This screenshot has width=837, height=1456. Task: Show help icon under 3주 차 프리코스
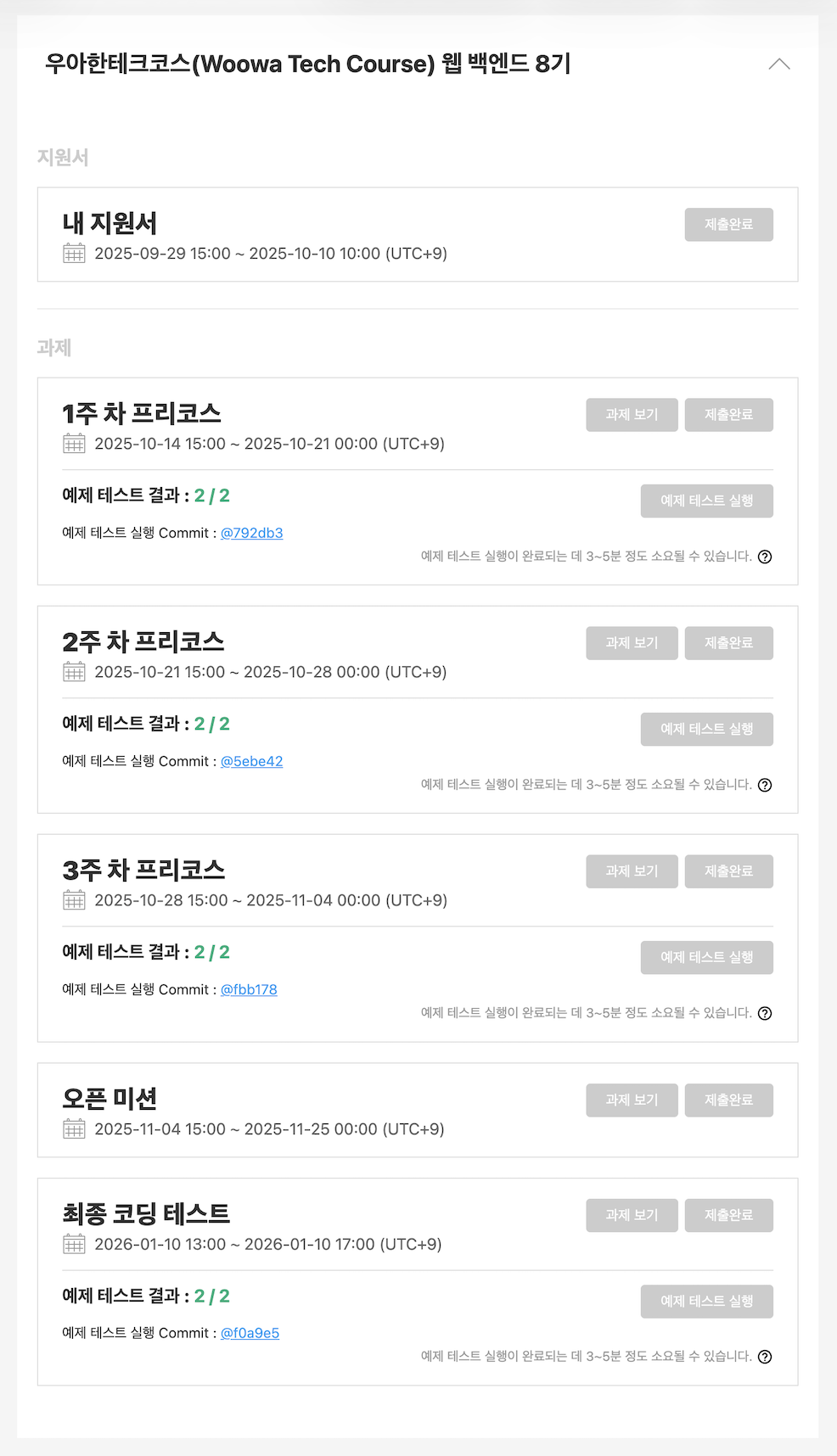765,1013
